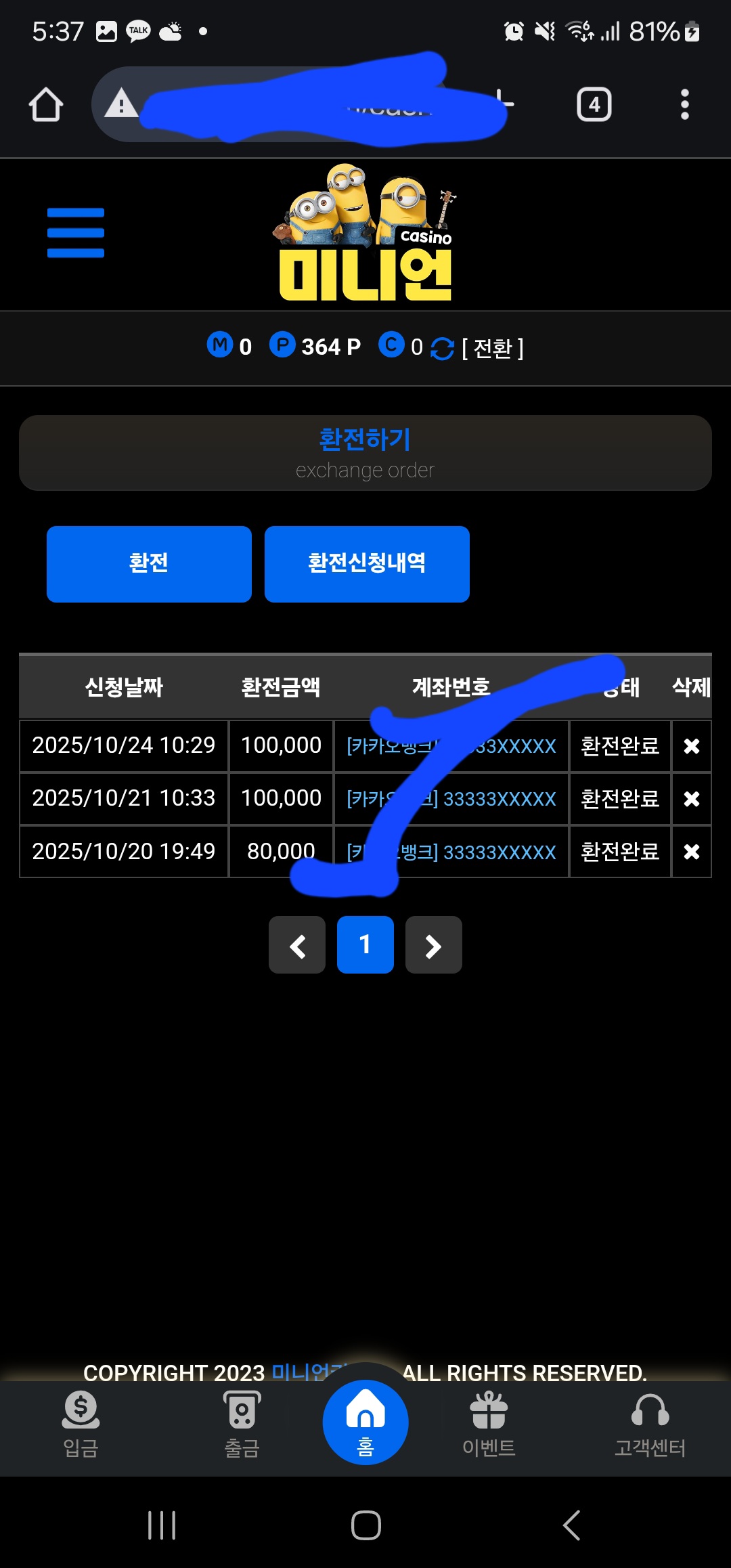Open the browser overflow menu

point(684,105)
